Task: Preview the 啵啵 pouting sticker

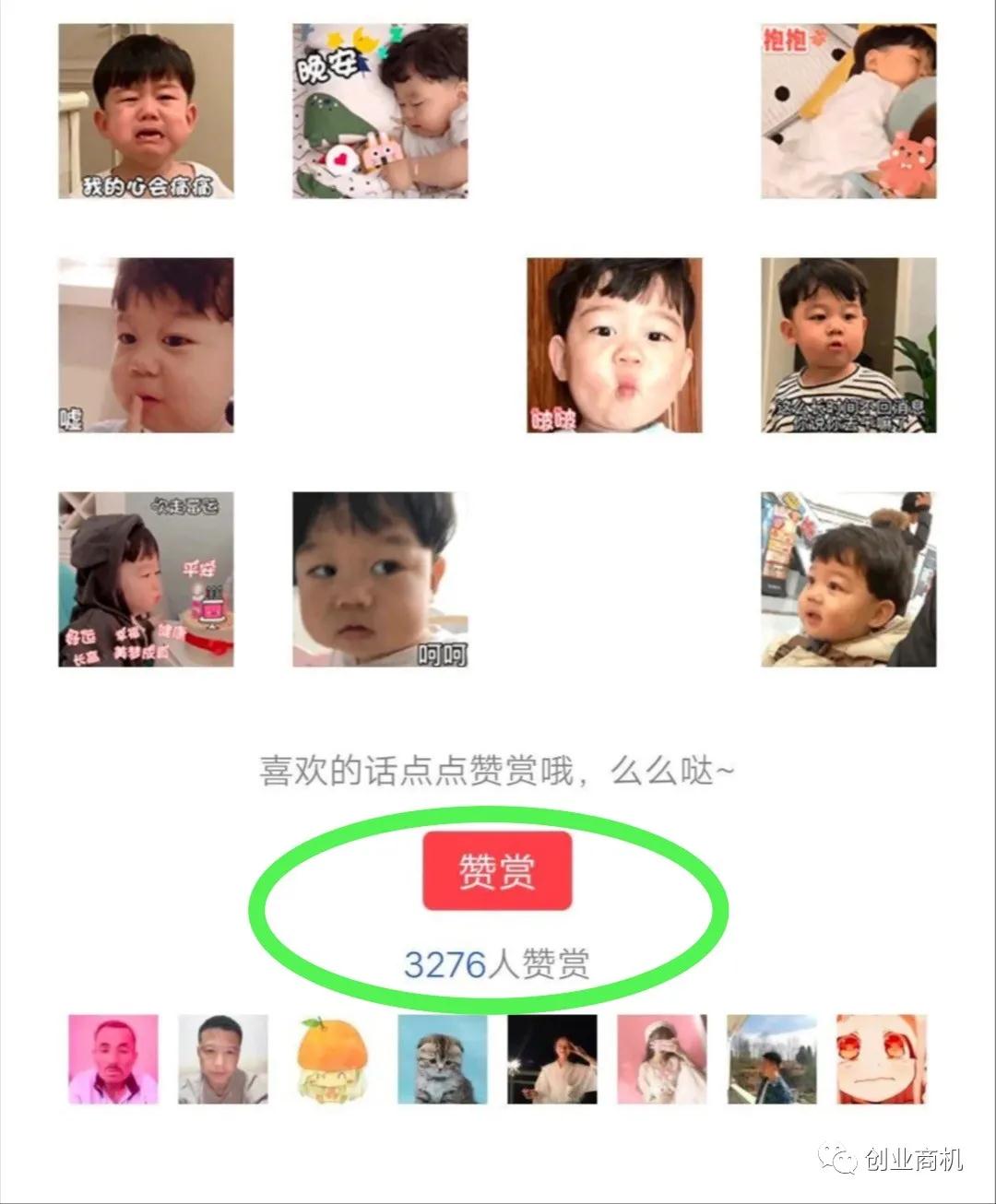Action: click(614, 345)
